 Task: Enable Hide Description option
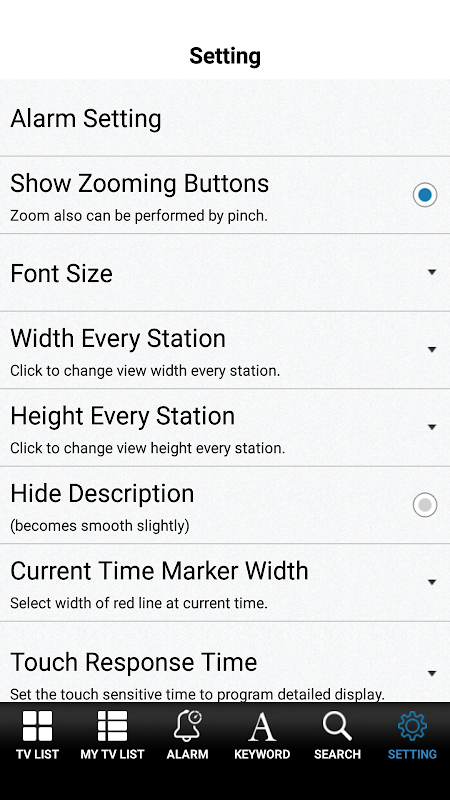point(425,505)
